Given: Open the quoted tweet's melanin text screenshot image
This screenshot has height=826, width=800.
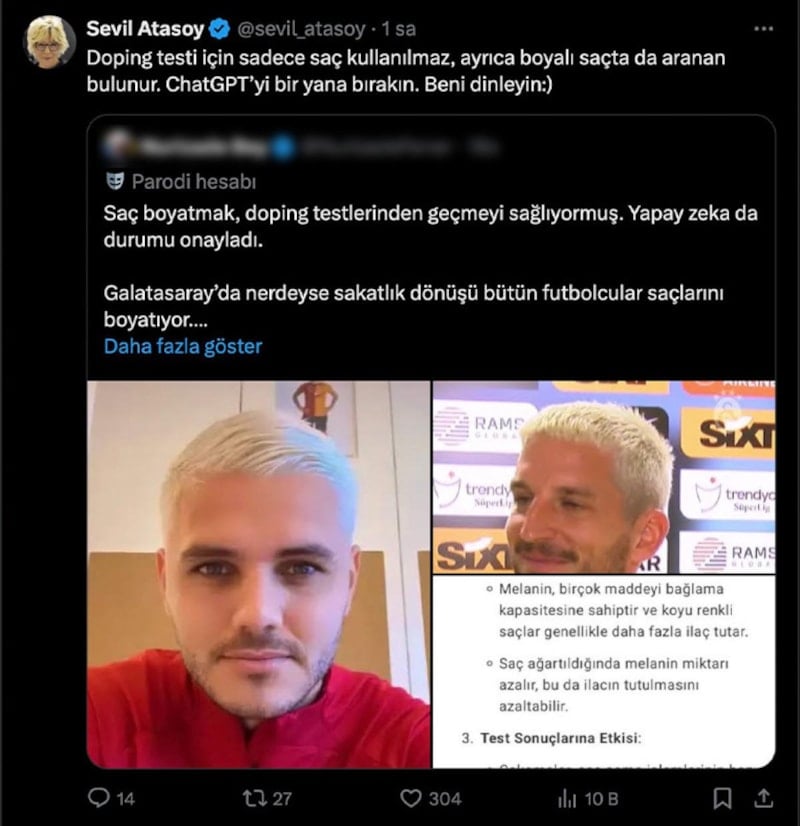Looking at the screenshot, I should click(x=604, y=672).
